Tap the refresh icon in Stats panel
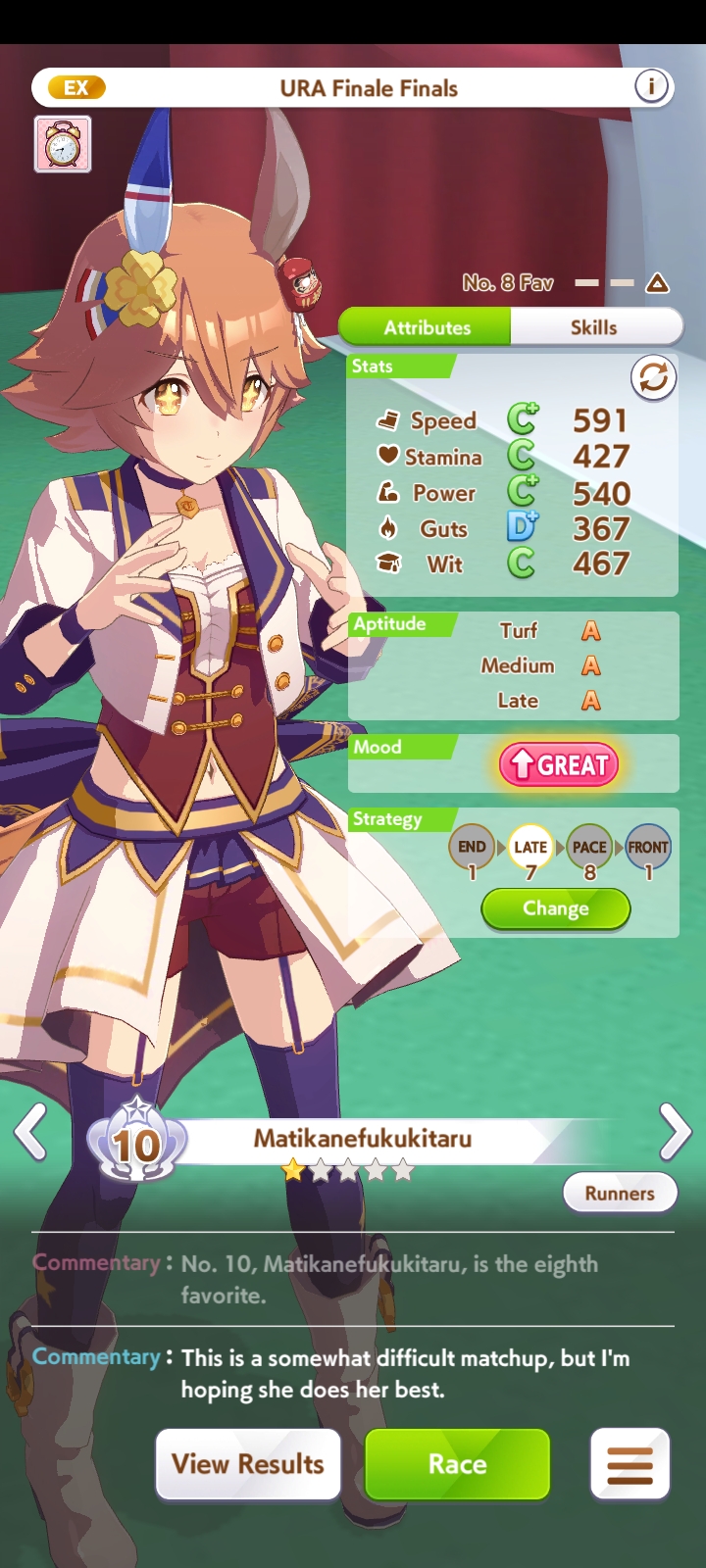706x1568 pixels. click(653, 377)
